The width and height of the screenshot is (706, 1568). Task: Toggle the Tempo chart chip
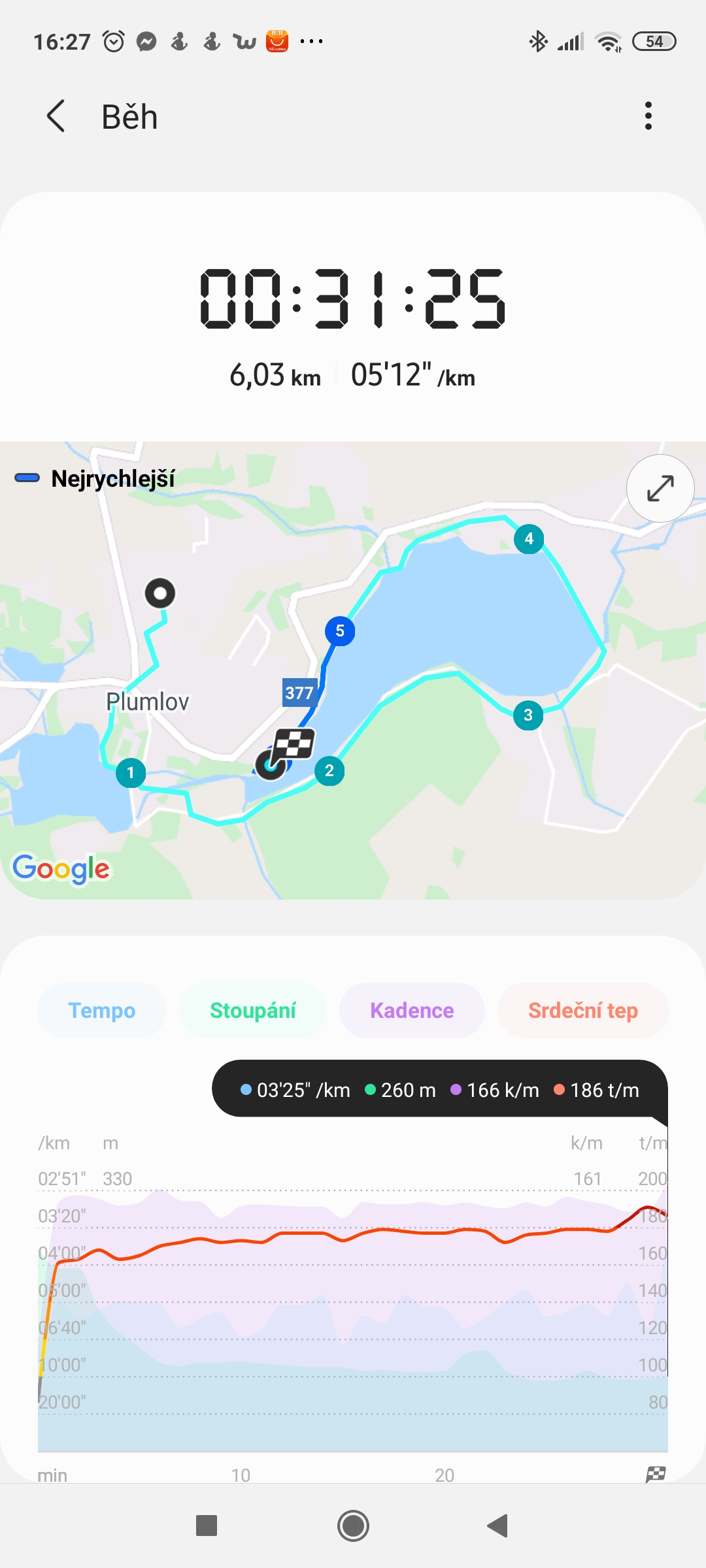[x=102, y=1010]
